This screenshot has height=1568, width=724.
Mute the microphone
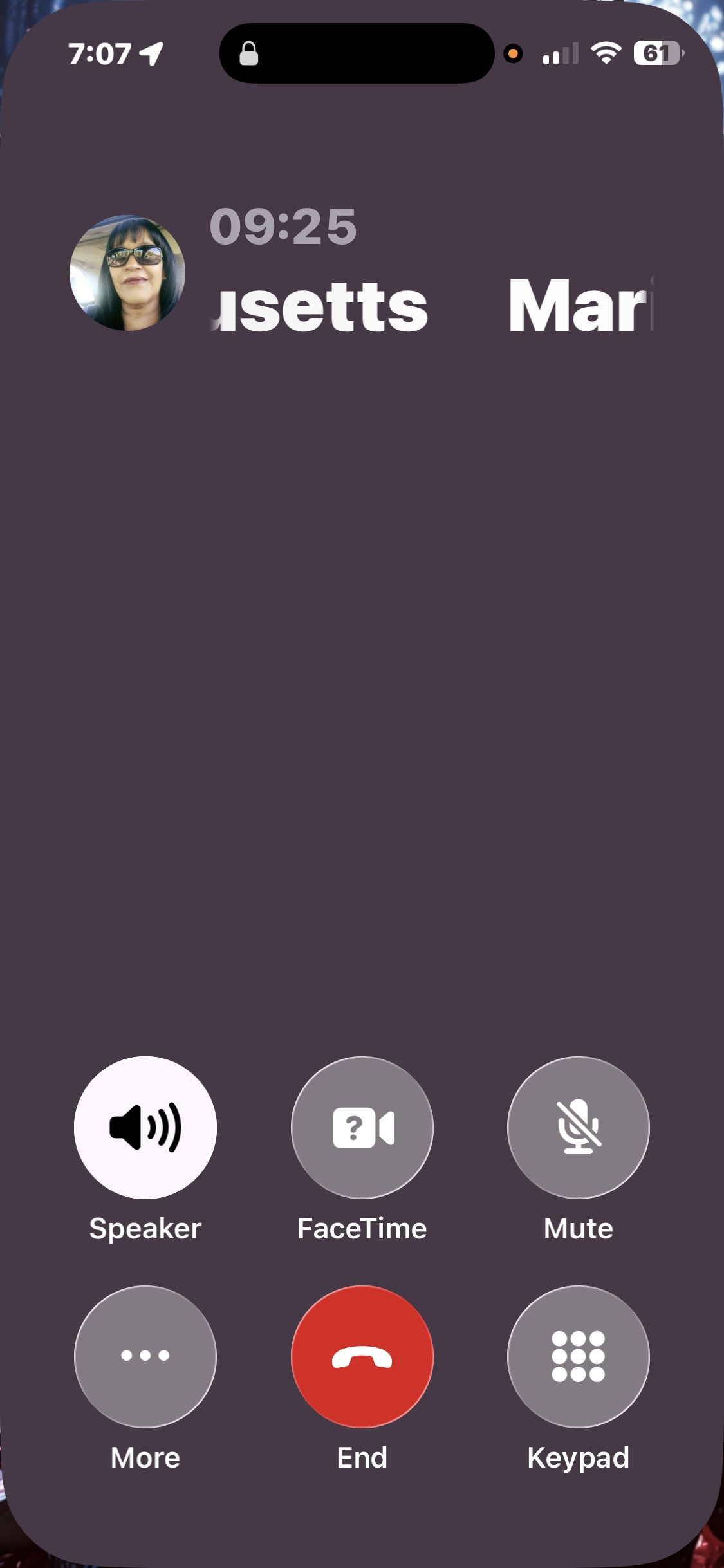click(578, 1127)
